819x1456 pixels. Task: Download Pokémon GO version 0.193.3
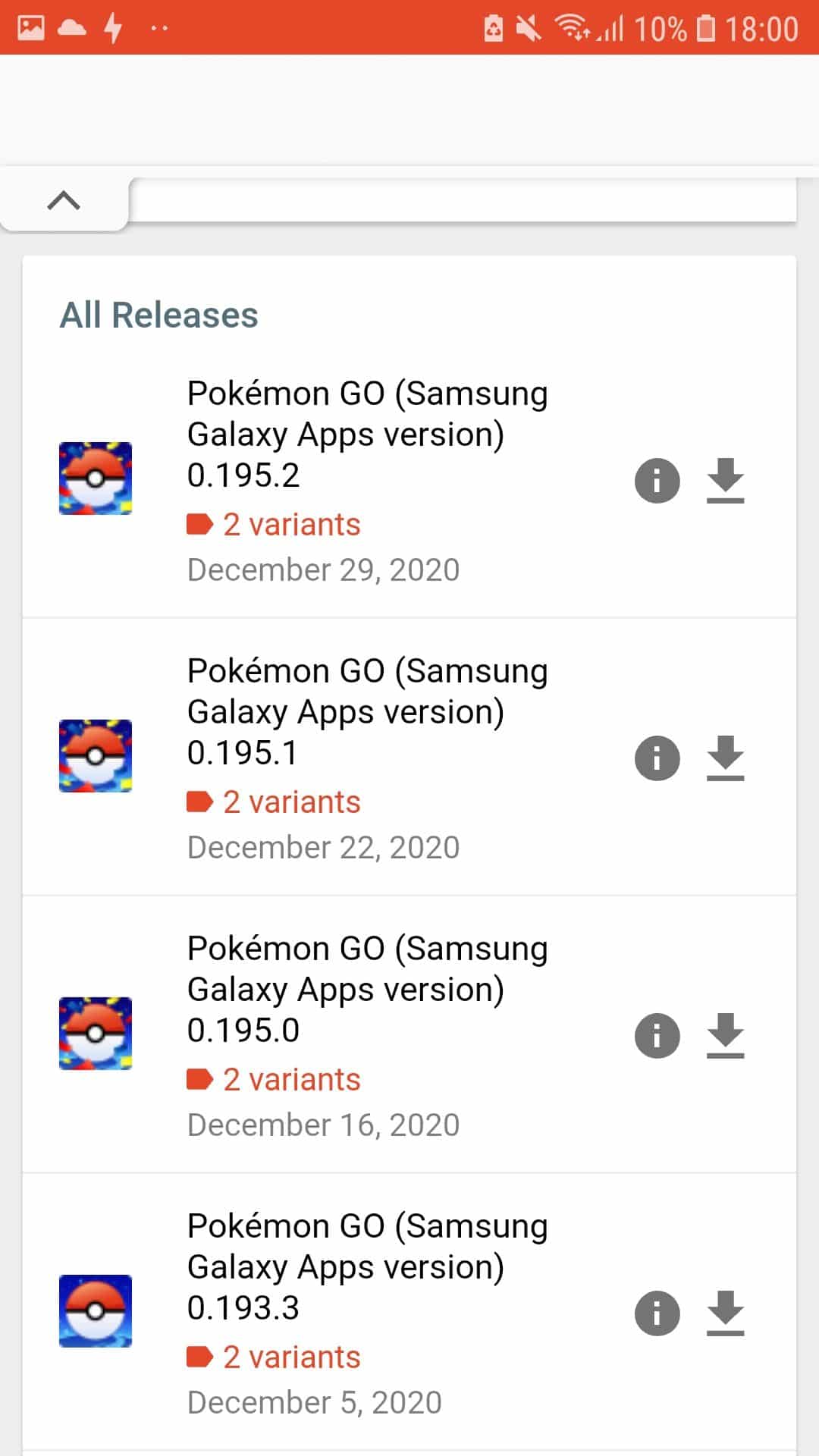725,1313
